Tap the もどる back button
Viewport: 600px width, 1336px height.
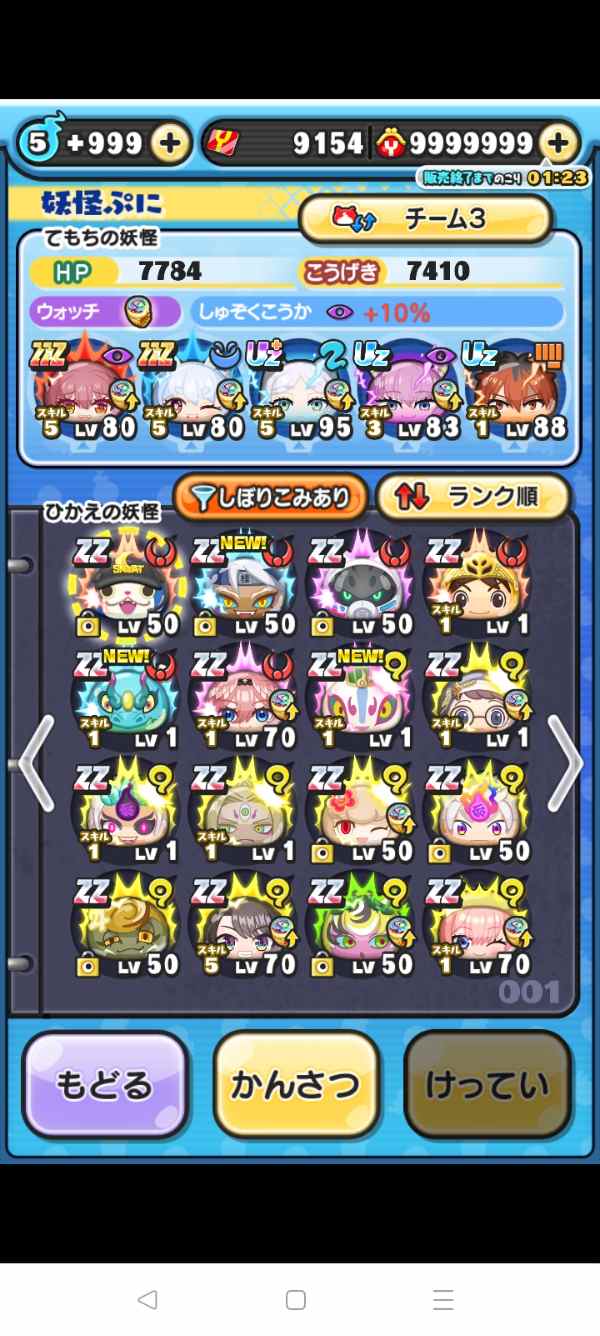coord(105,1086)
